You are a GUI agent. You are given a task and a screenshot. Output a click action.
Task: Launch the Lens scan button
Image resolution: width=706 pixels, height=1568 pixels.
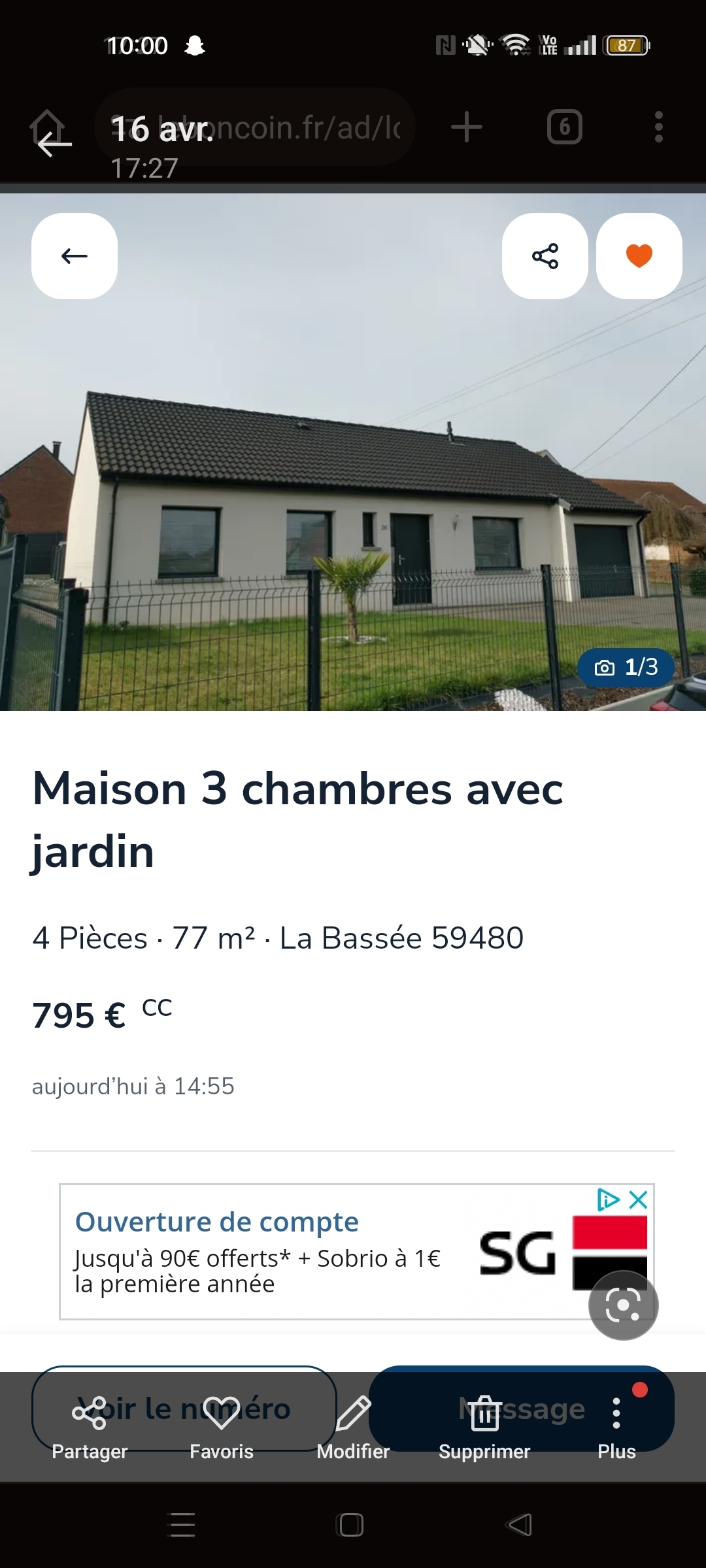tap(623, 1305)
